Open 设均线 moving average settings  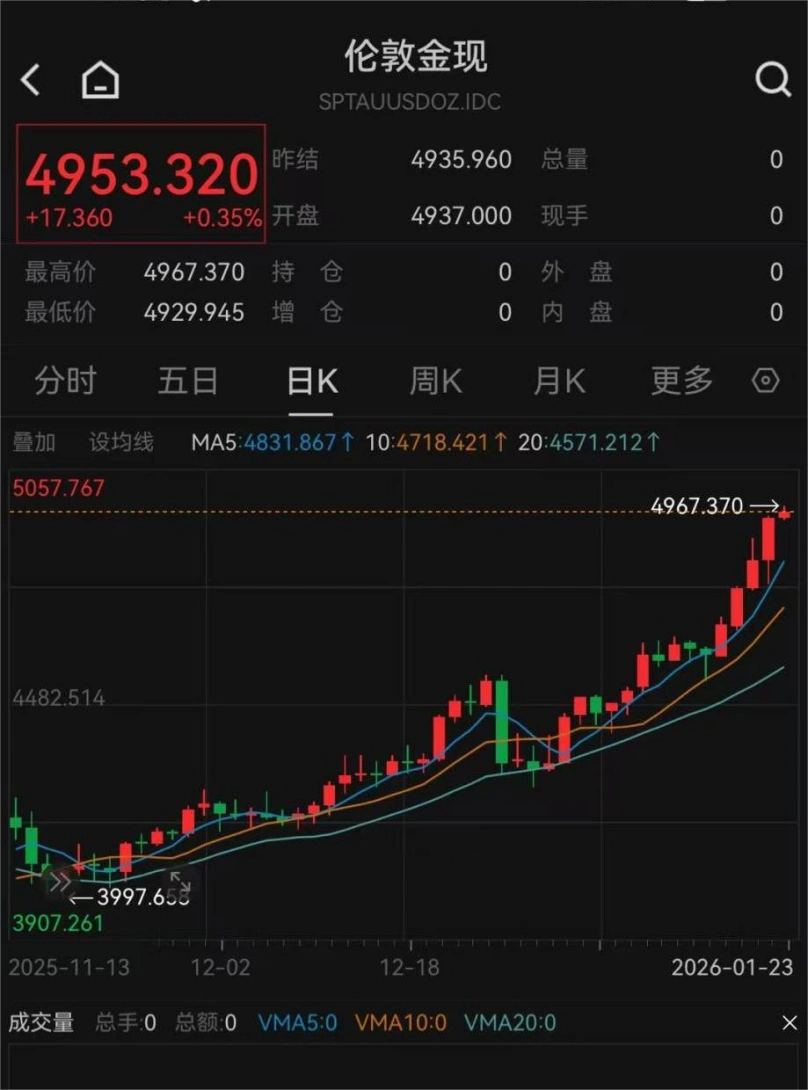tap(120, 440)
